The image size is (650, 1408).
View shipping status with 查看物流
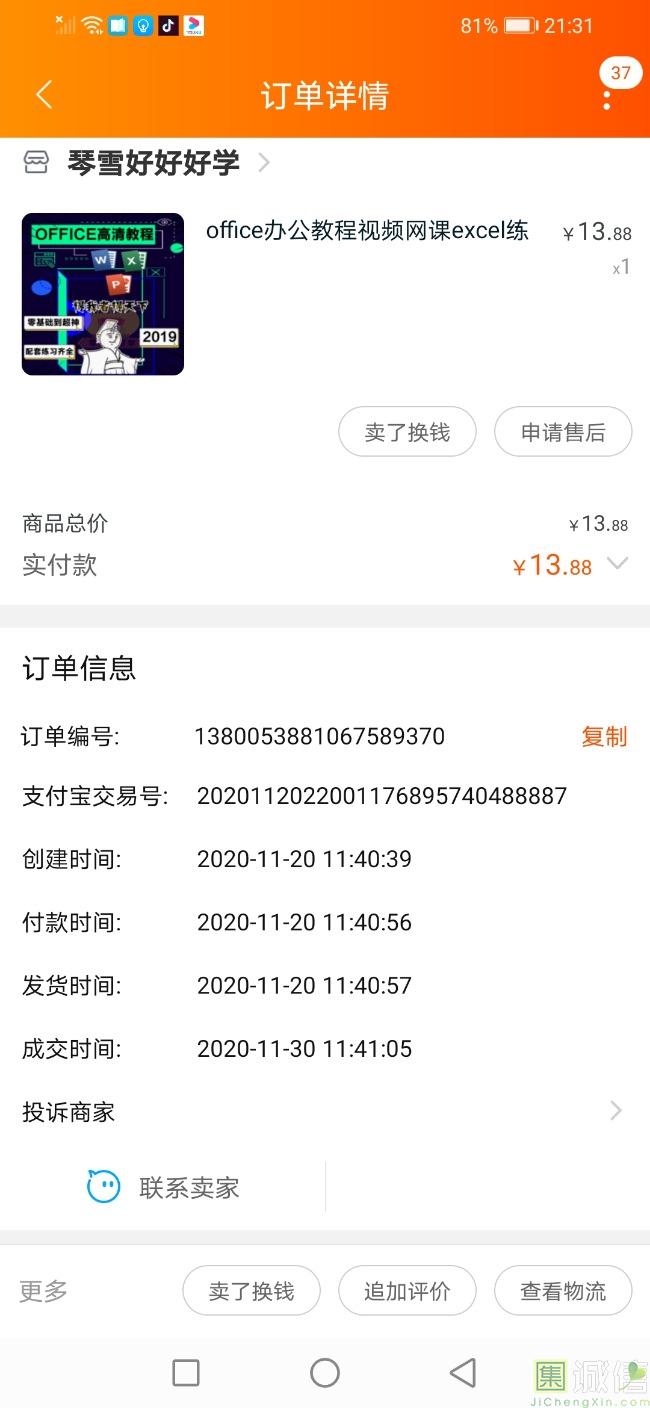pyautogui.click(x=563, y=1291)
